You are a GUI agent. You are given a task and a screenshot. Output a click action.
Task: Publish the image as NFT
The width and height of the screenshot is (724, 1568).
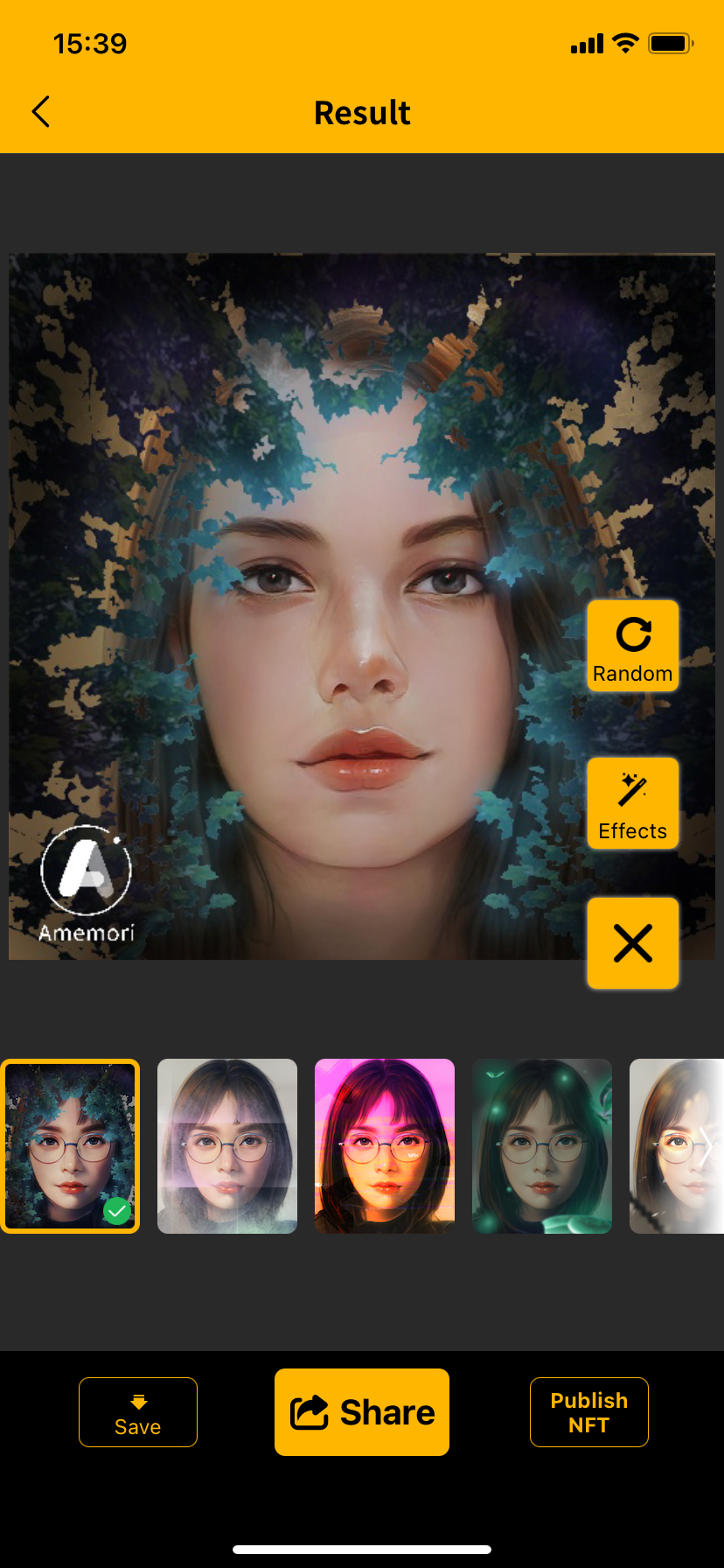pos(588,1412)
